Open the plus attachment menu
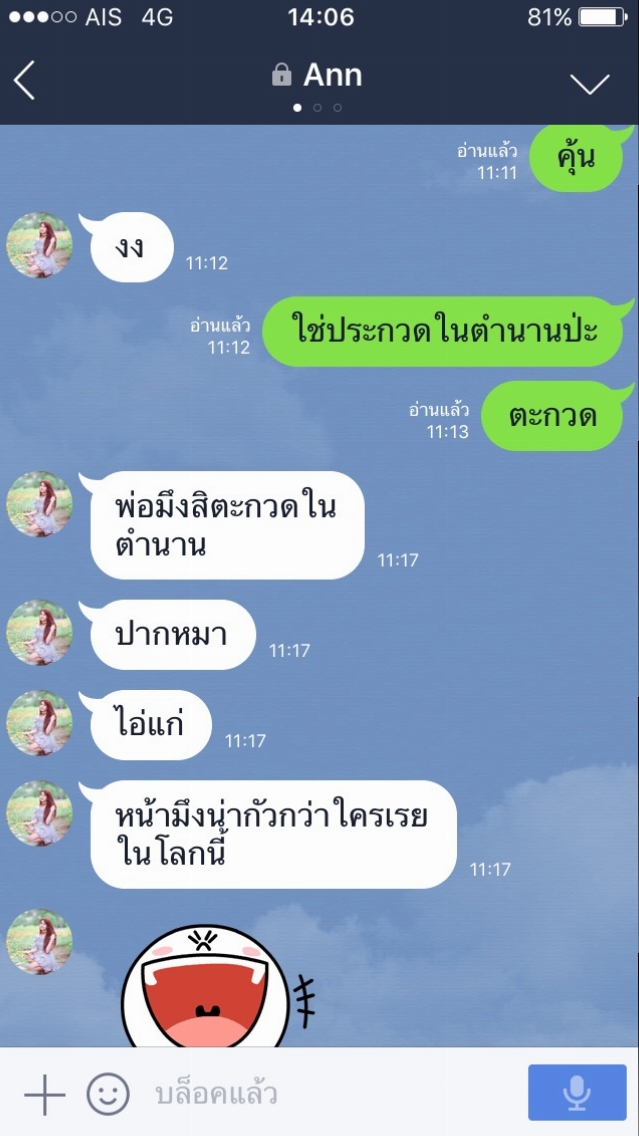 pyautogui.click(x=45, y=1093)
